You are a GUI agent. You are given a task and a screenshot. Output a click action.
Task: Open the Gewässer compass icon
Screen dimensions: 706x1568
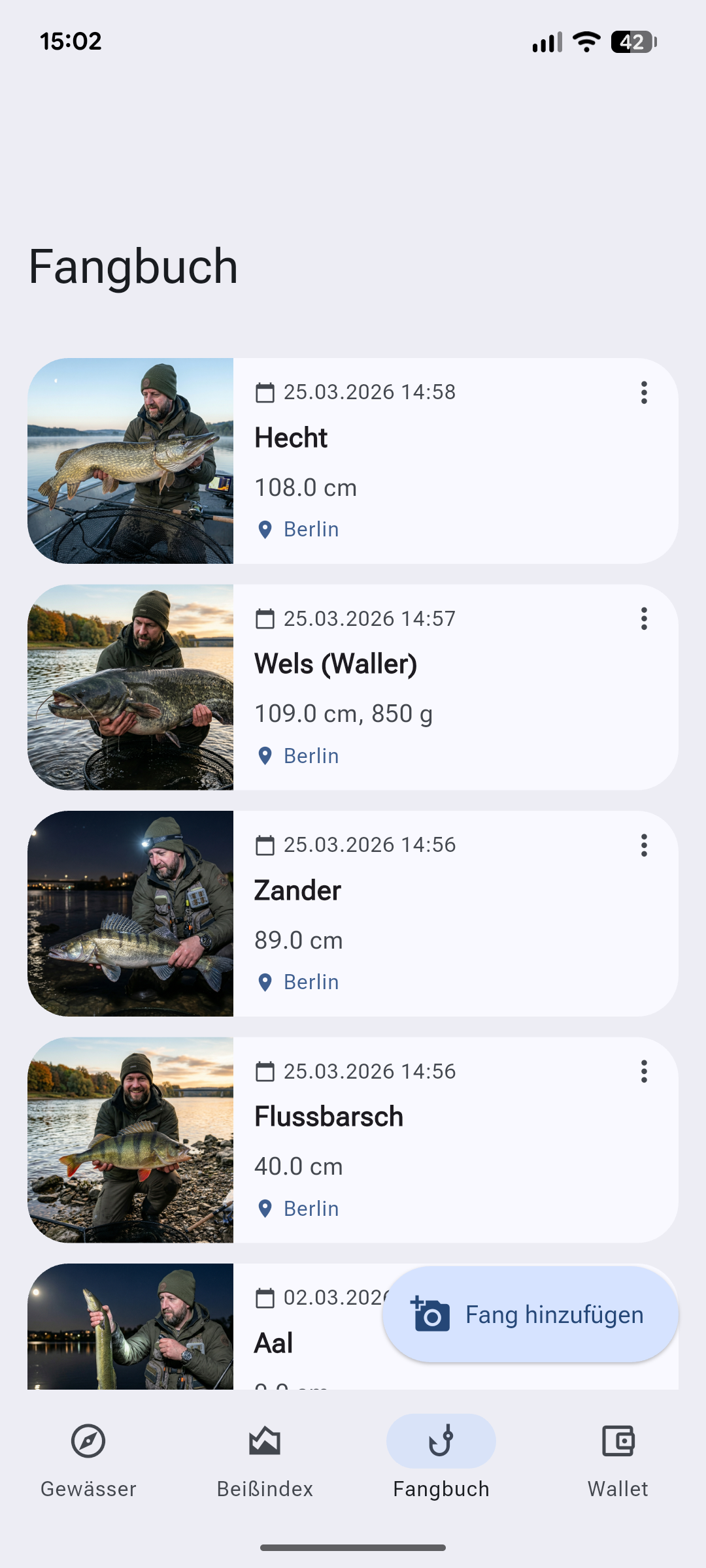coord(88,1440)
